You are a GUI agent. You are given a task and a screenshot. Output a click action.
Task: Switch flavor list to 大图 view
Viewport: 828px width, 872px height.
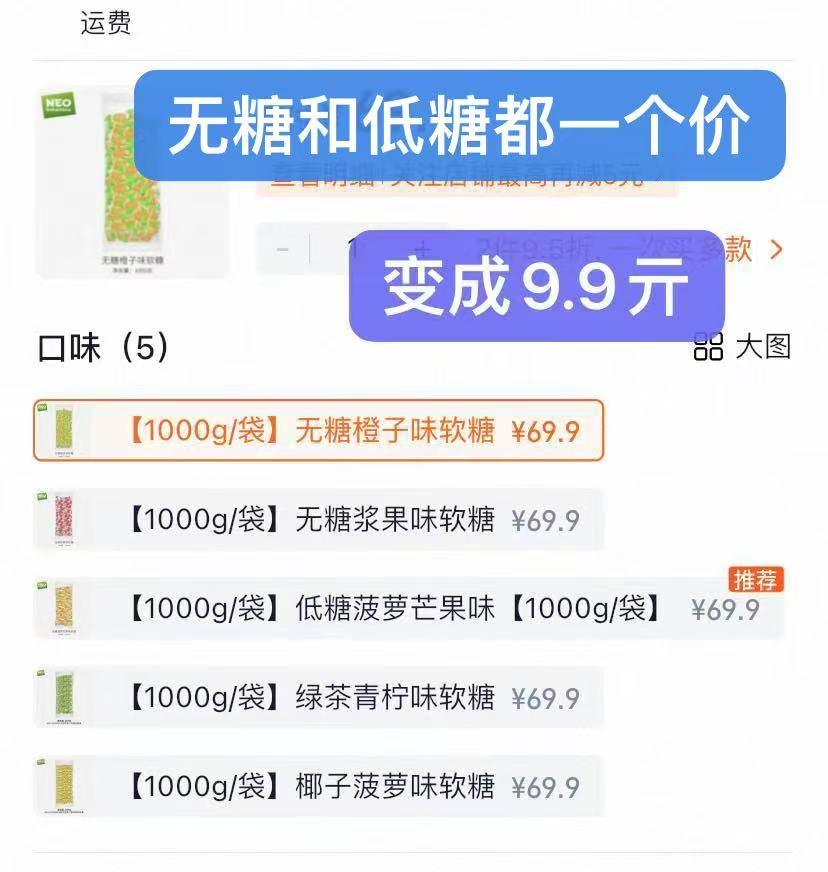(x=742, y=347)
